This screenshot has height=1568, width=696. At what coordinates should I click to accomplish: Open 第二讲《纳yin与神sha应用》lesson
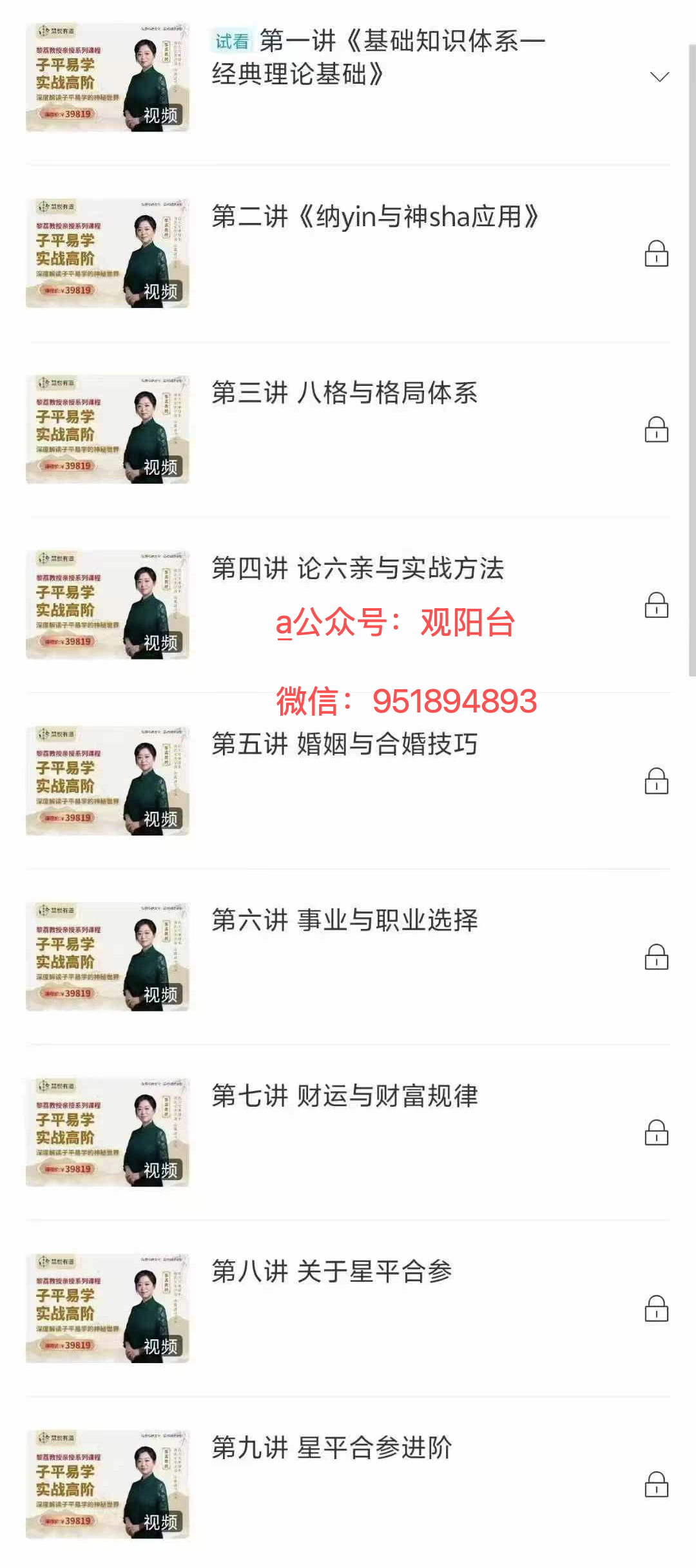click(x=374, y=217)
